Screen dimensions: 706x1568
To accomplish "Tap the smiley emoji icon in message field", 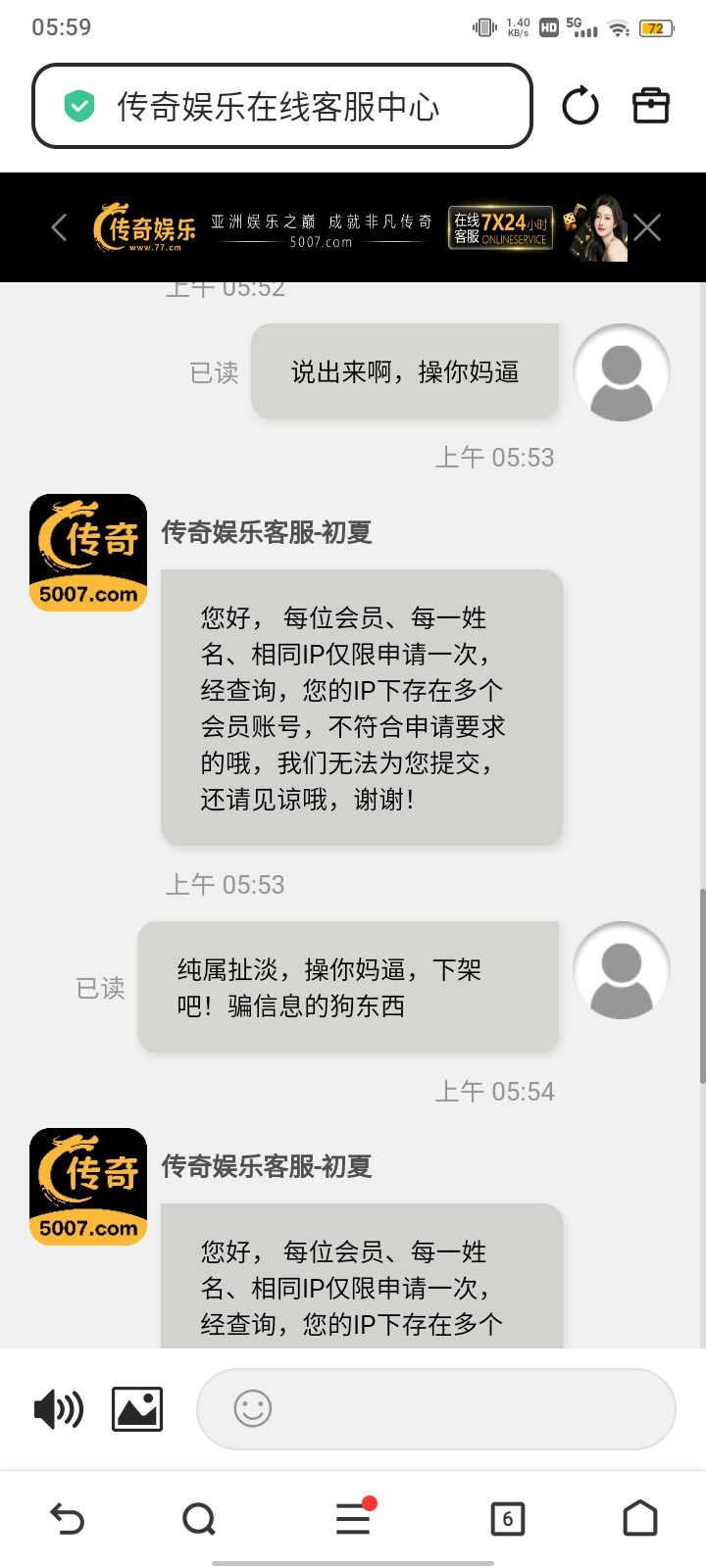I will pos(253,1409).
